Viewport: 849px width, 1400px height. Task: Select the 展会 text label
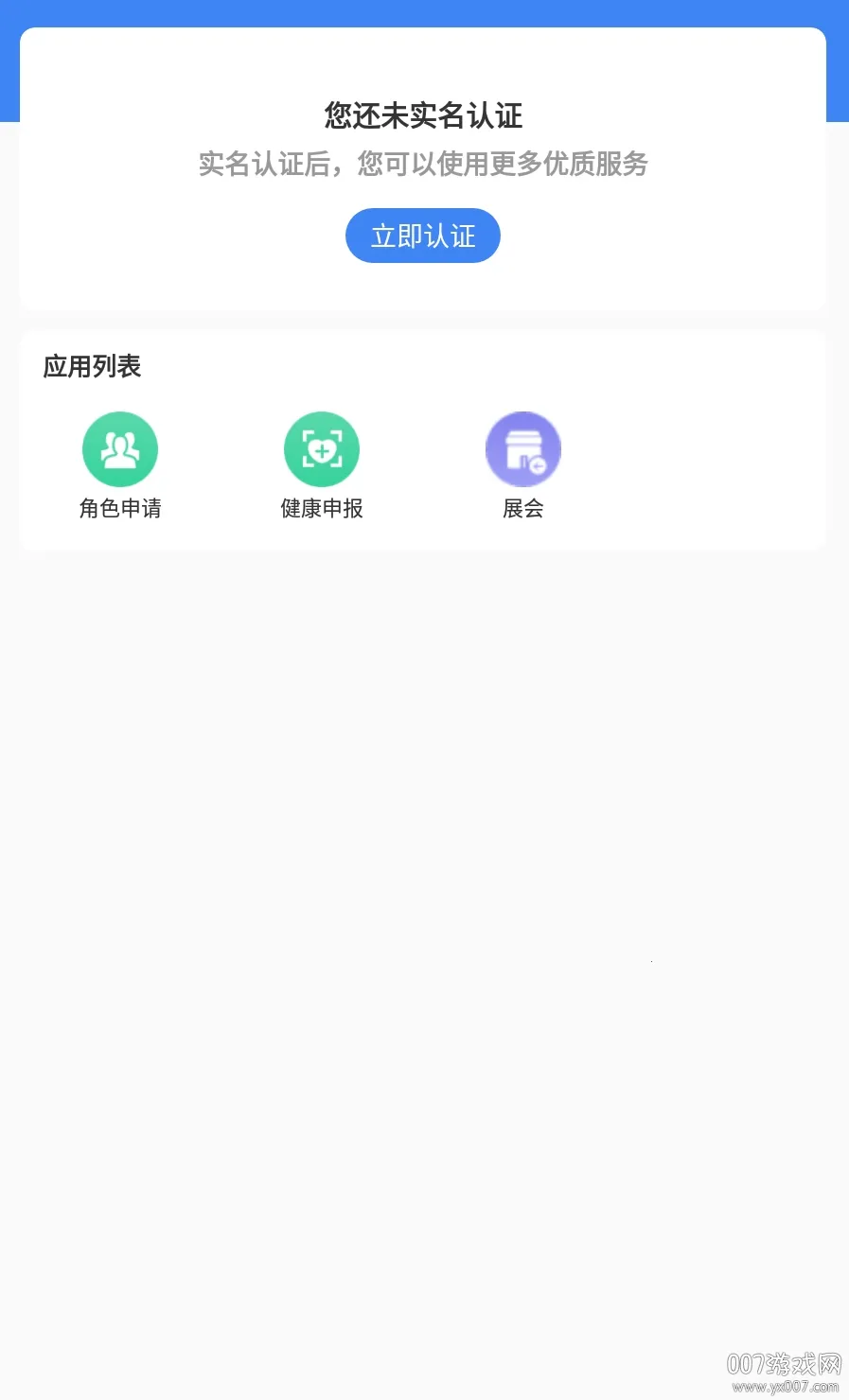click(x=523, y=509)
